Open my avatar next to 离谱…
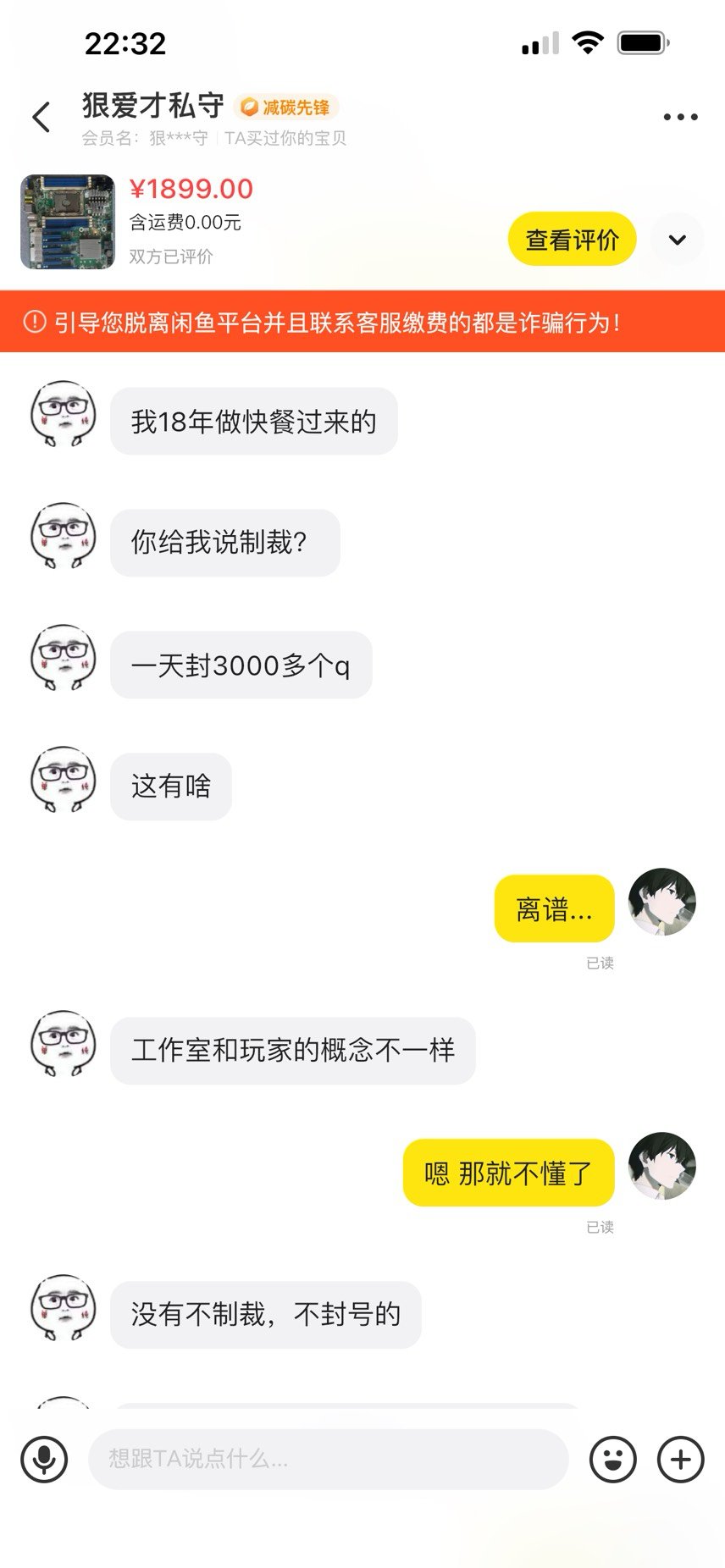 [x=662, y=902]
